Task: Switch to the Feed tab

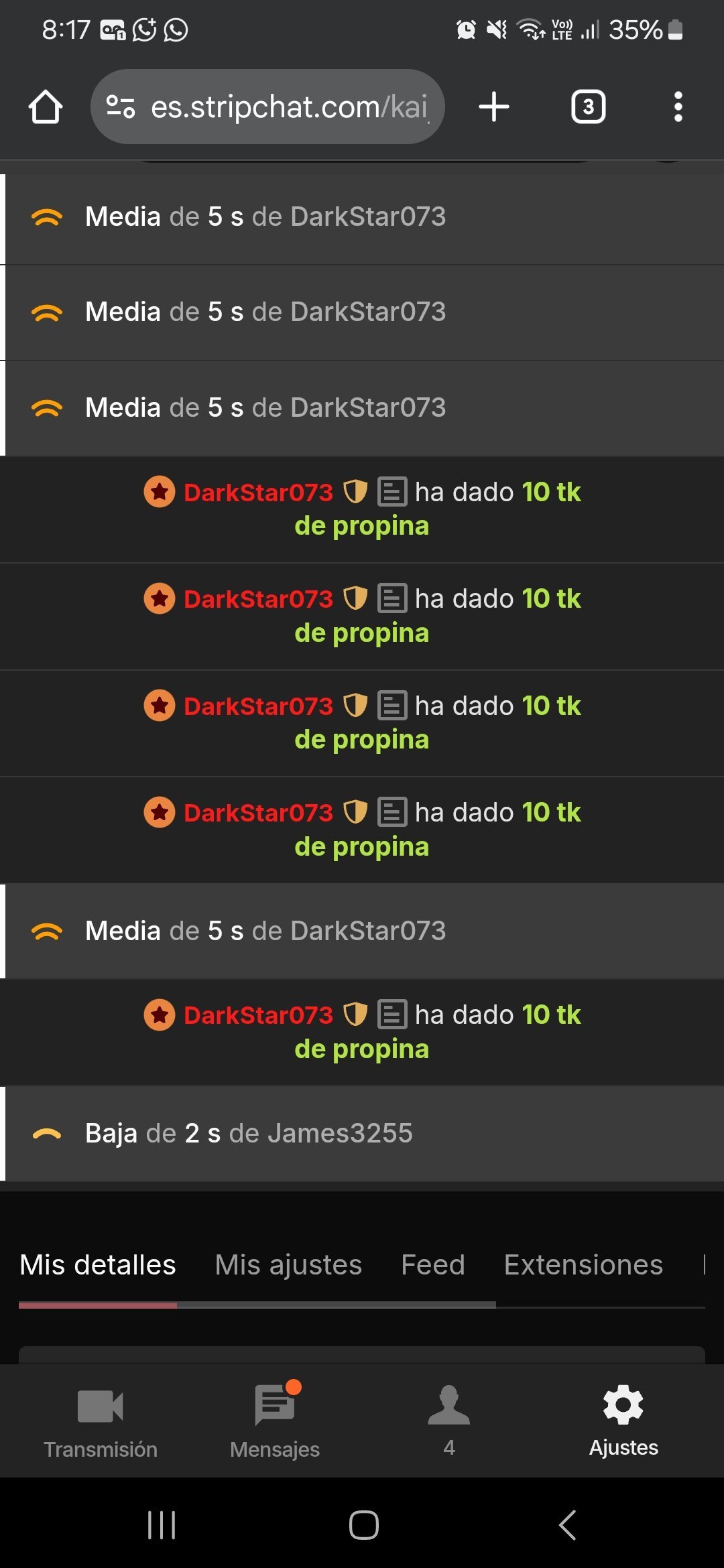Action: pos(432,1265)
